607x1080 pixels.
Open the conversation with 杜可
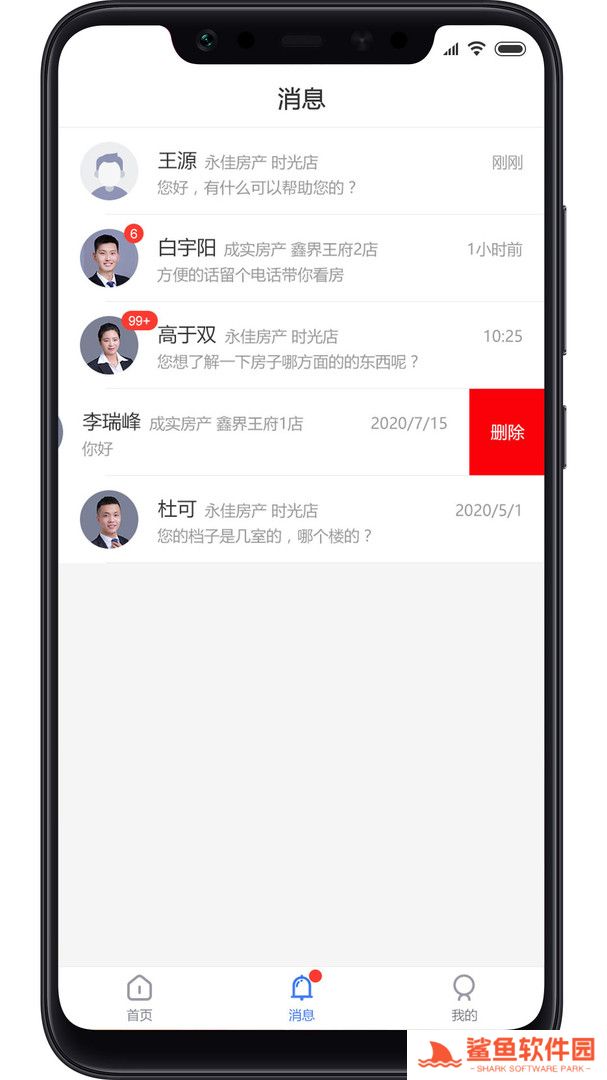[300, 520]
